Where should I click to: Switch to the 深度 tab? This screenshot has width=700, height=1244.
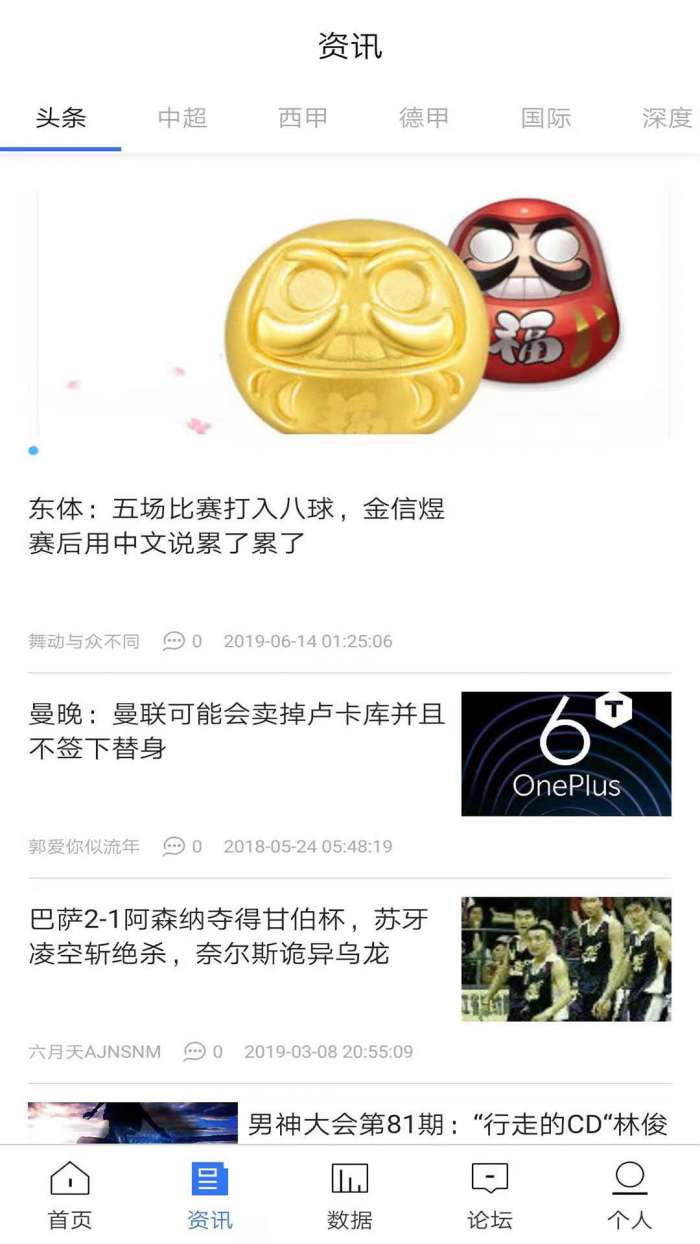coord(666,118)
